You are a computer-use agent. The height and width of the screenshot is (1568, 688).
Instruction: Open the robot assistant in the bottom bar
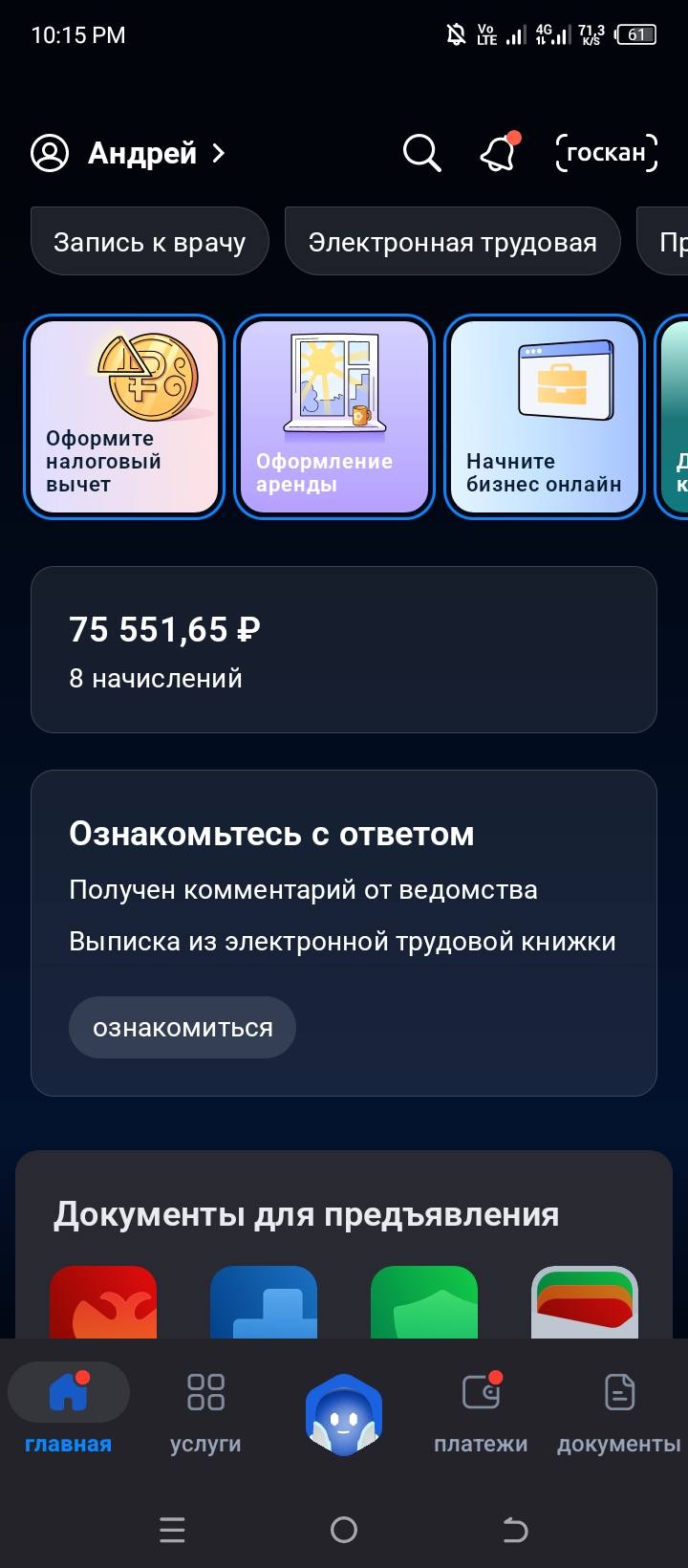[344, 1410]
